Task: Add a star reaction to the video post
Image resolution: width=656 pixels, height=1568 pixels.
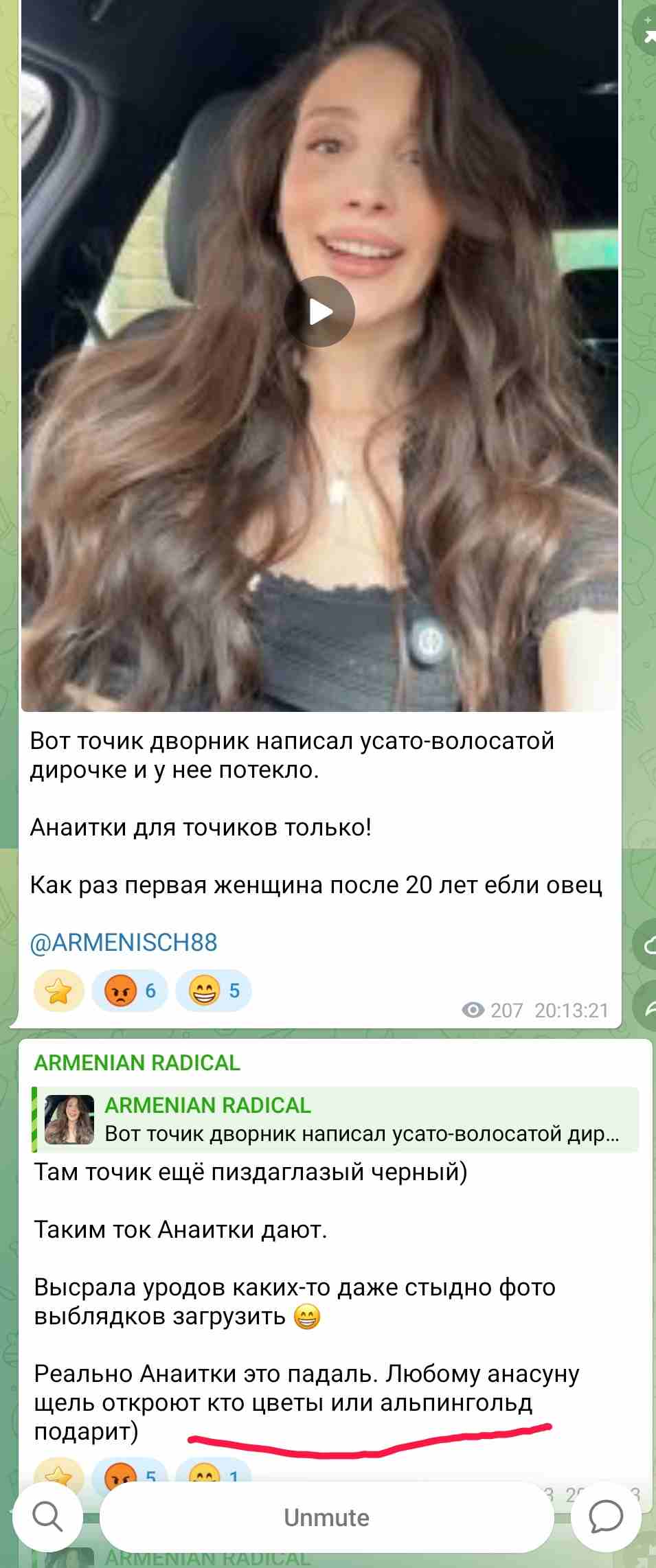Action: click(59, 991)
